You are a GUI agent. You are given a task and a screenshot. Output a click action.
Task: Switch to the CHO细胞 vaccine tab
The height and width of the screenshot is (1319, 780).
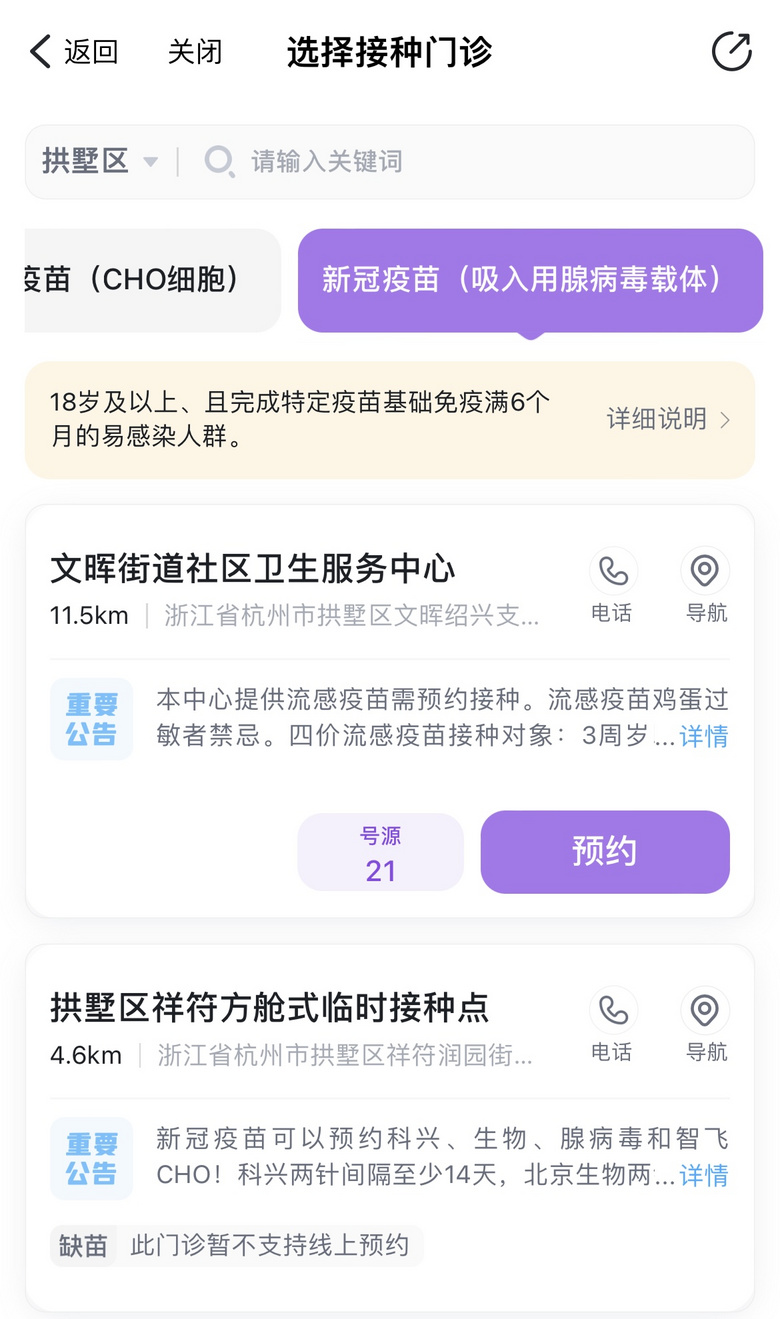tap(153, 280)
